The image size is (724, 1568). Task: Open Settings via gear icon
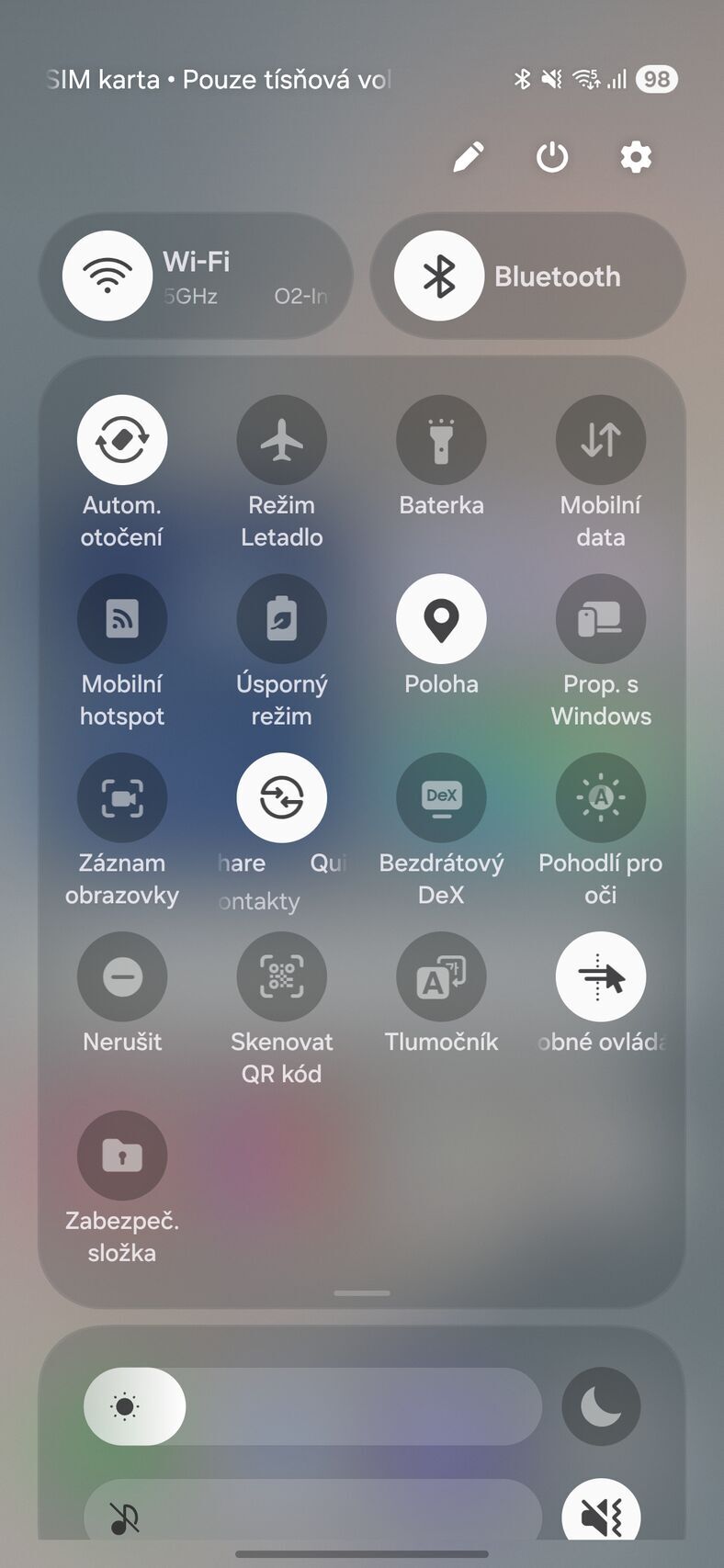635,156
